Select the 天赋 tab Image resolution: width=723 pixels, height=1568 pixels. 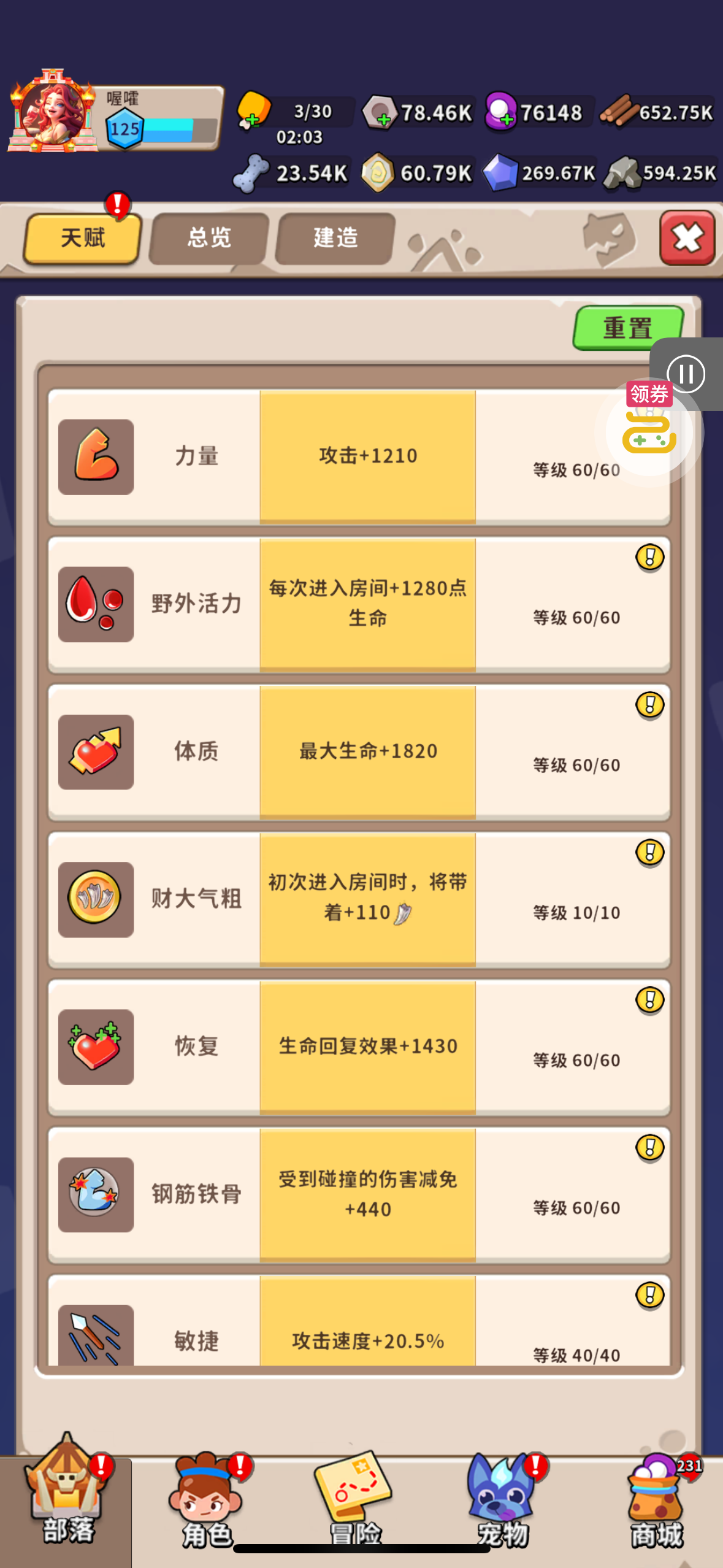[x=83, y=238]
